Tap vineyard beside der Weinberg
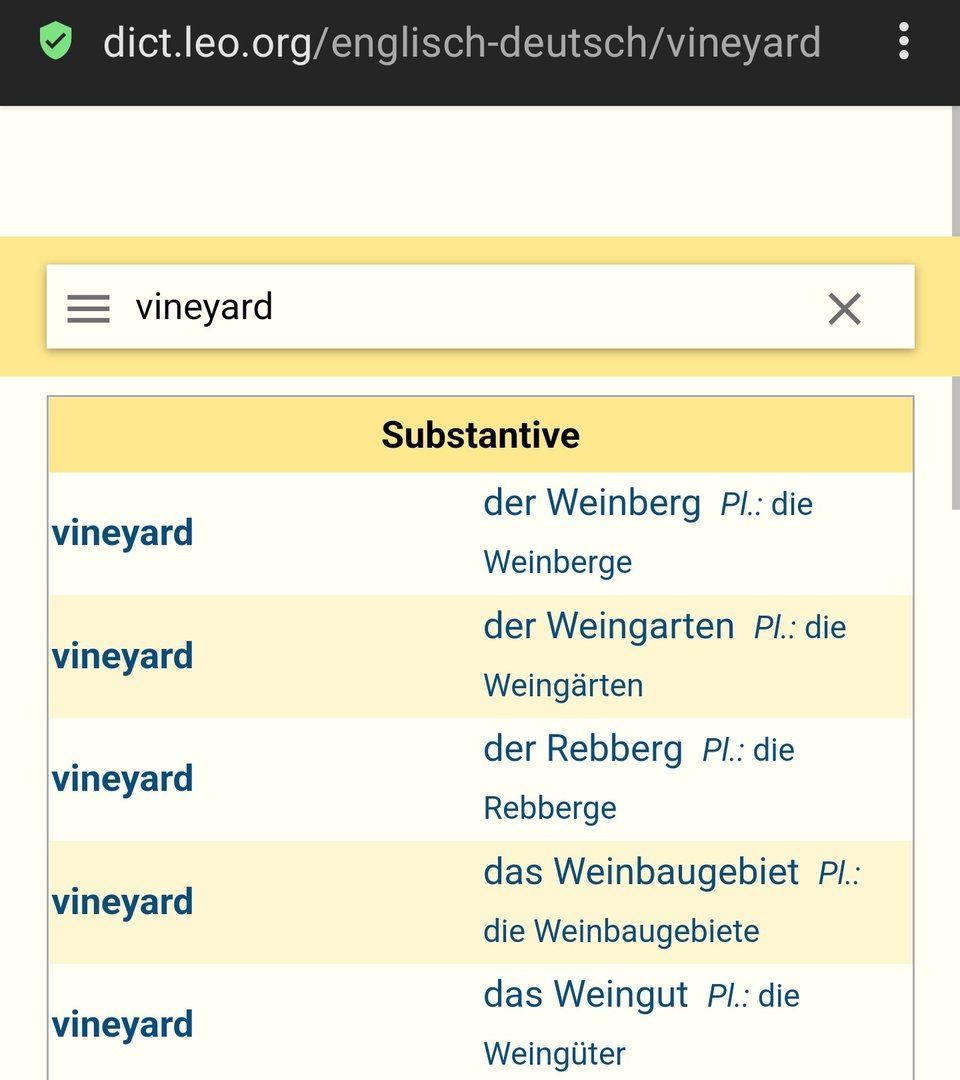 (x=122, y=533)
